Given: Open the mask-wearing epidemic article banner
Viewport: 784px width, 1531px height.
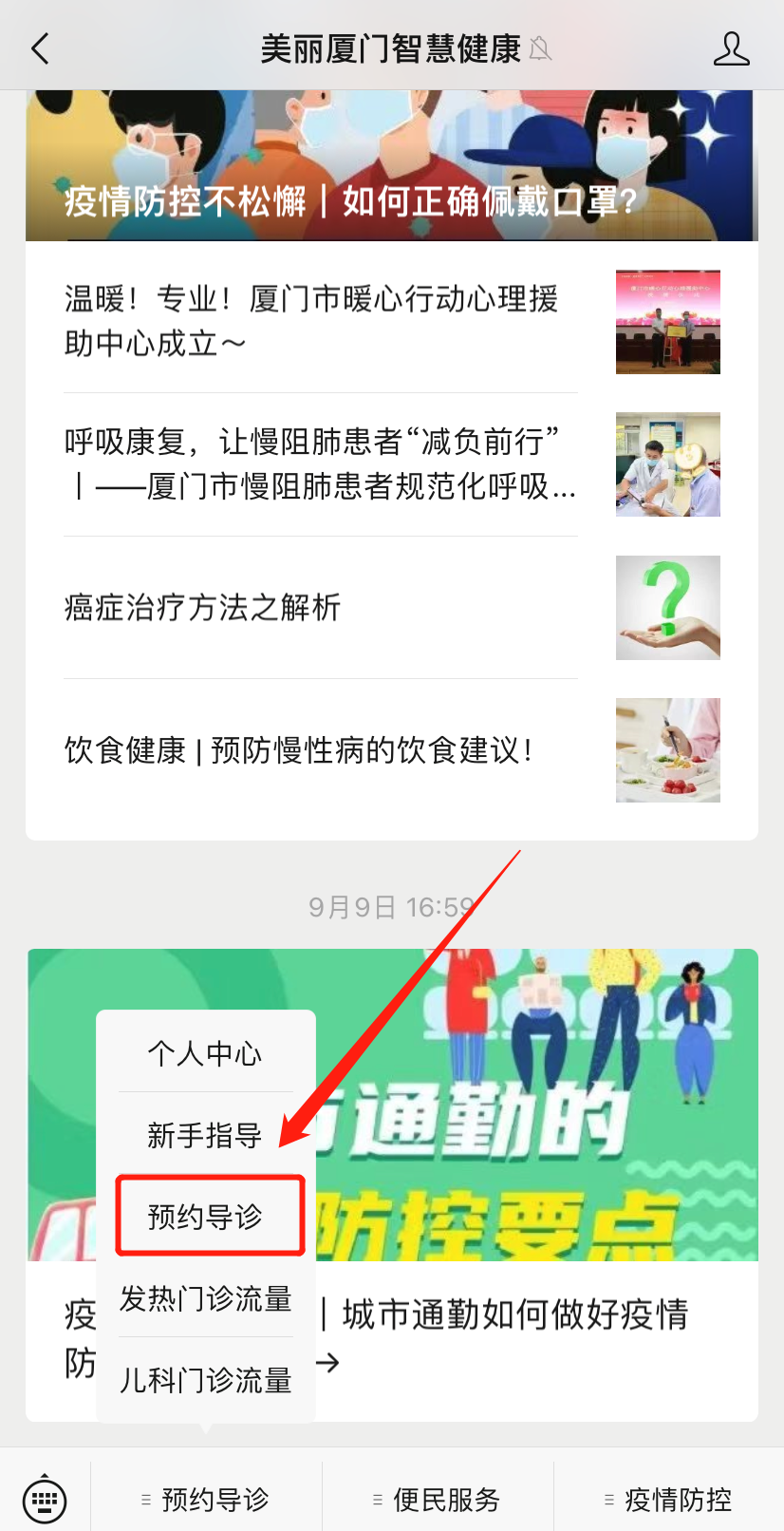Looking at the screenshot, I should point(391,167).
